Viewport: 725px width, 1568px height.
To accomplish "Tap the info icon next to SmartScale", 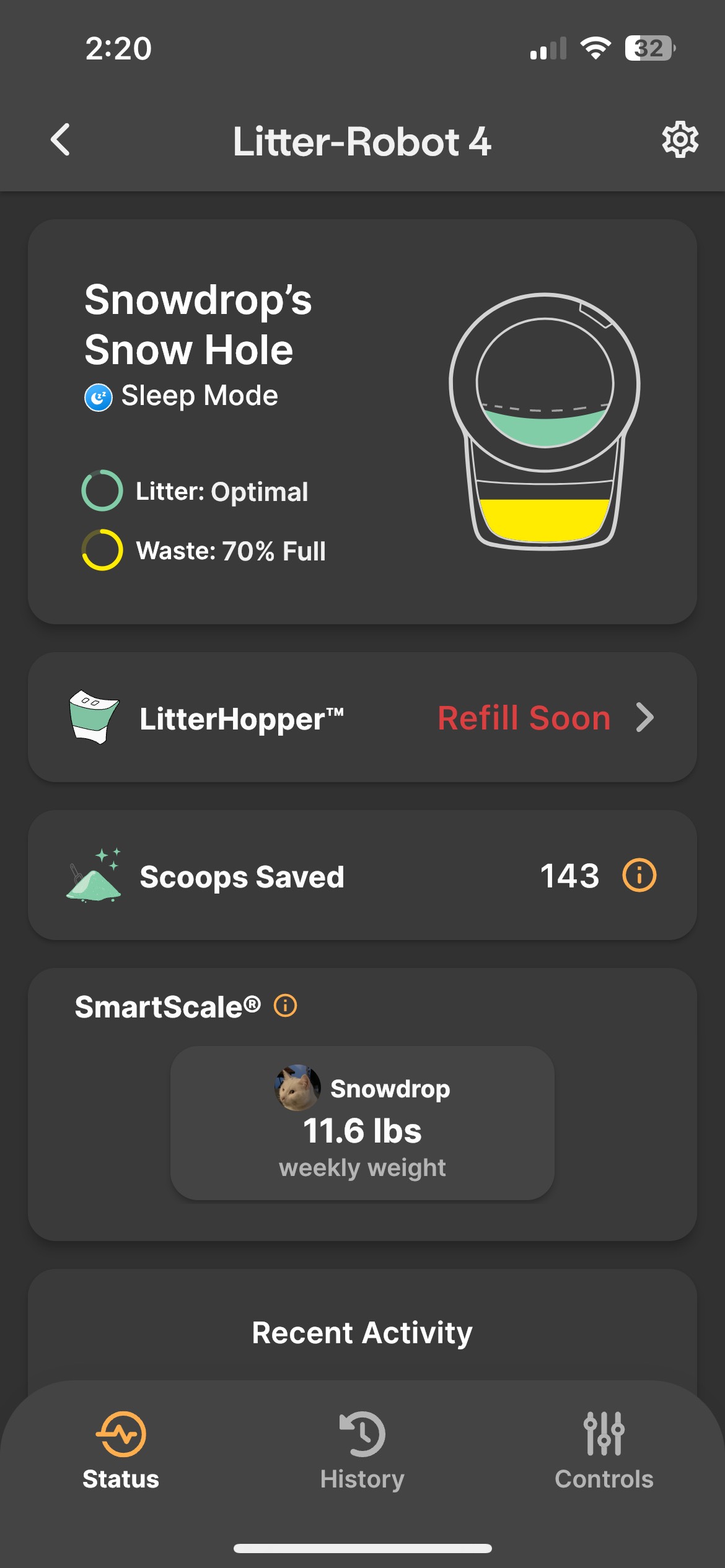I will pyautogui.click(x=286, y=1005).
